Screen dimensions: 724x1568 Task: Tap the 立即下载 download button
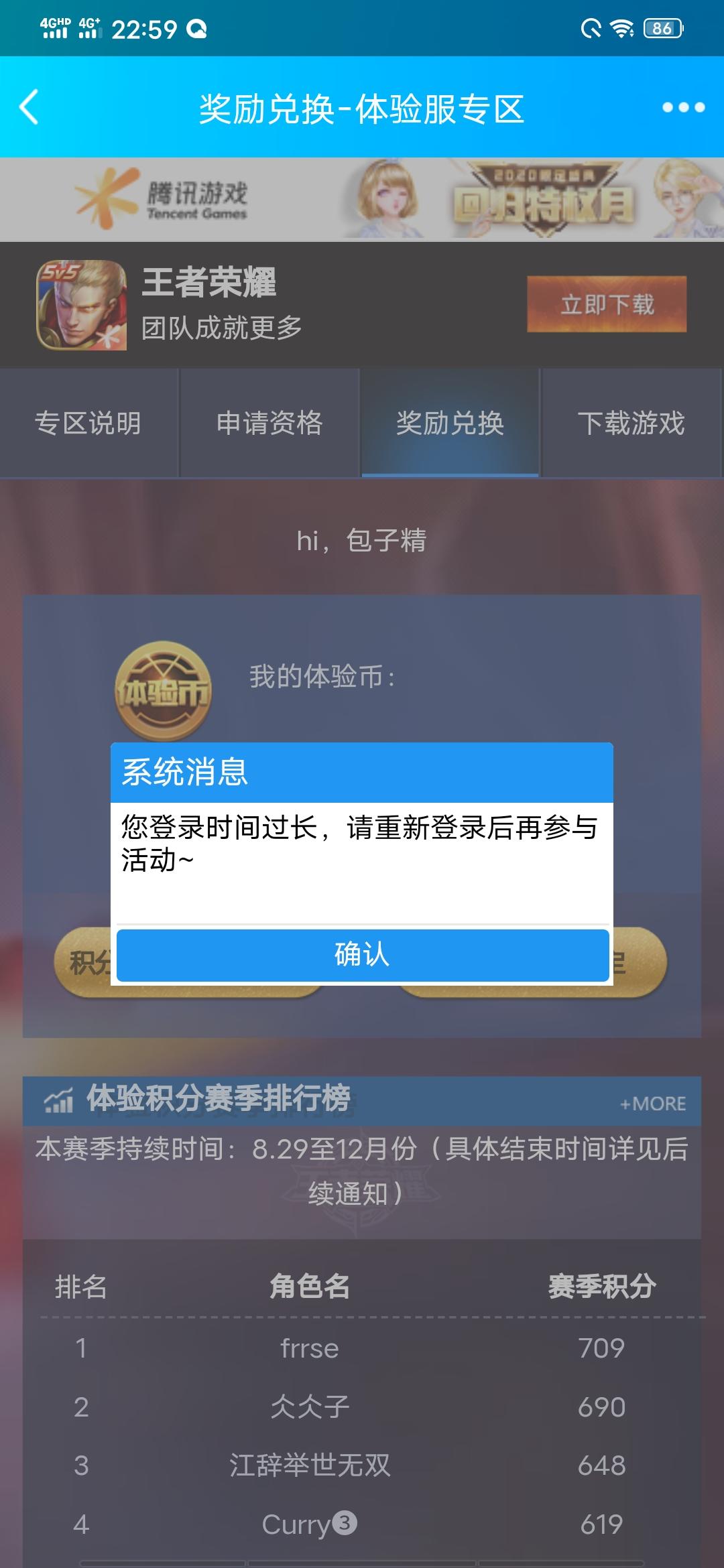605,303
